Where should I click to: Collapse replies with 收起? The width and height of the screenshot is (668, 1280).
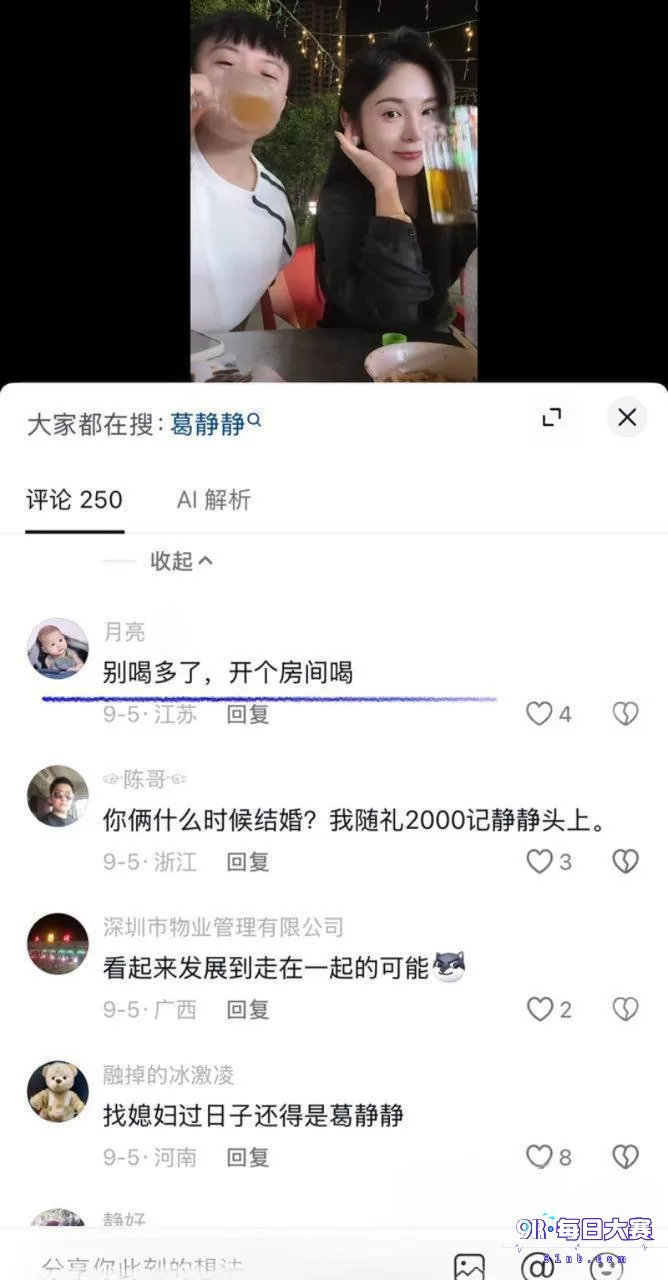coord(181,561)
